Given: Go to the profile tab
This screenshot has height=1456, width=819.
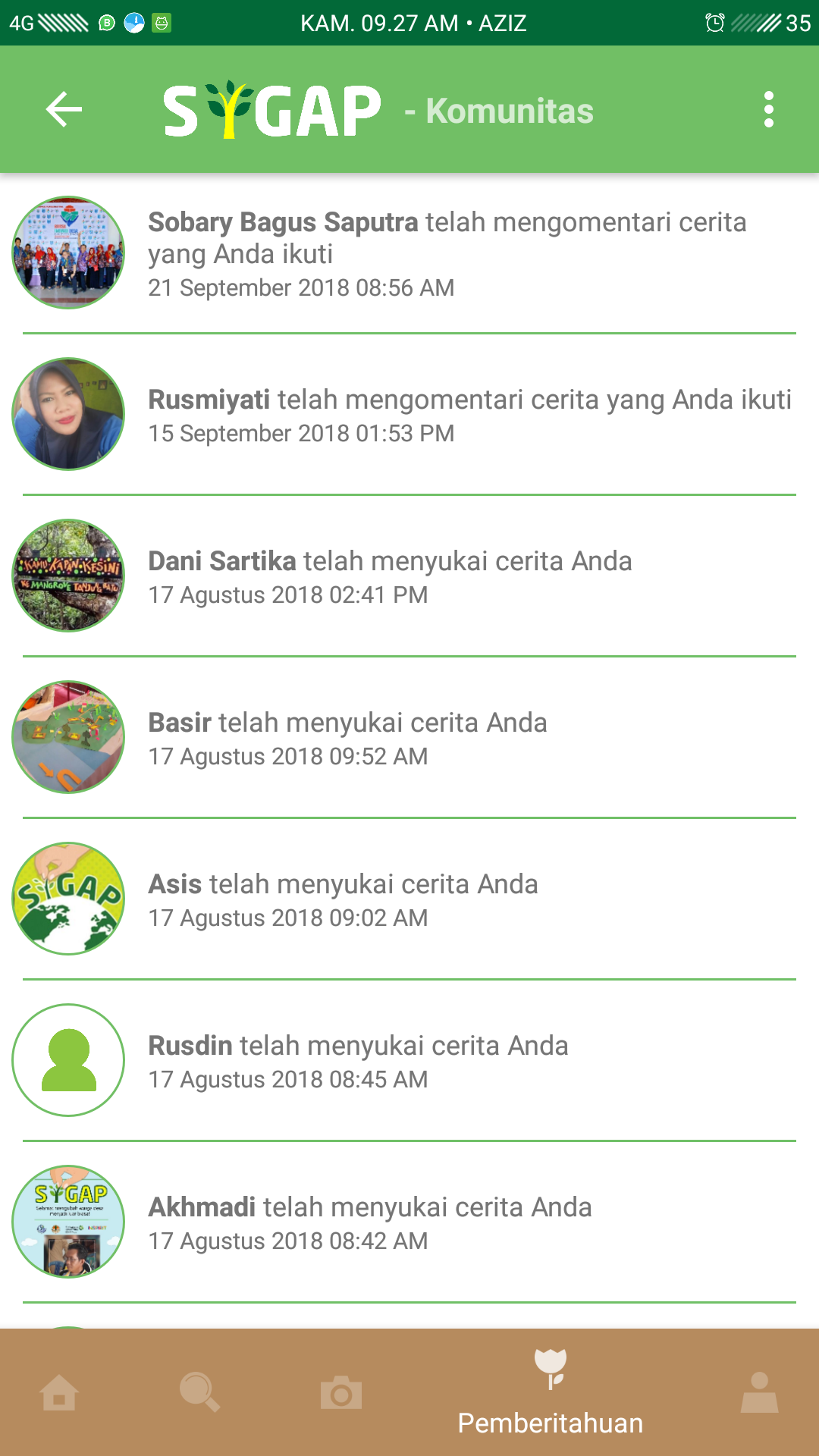Looking at the screenshot, I should coord(759,1392).
